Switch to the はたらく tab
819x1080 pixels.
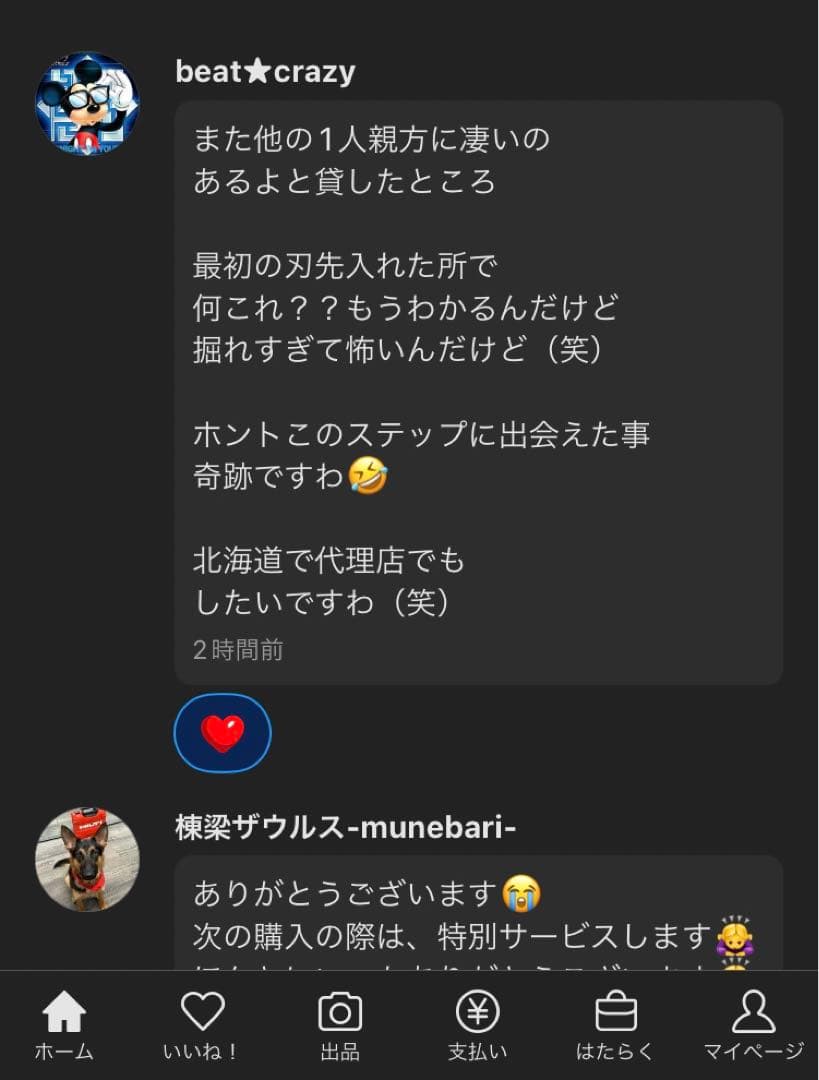tap(615, 1025)
